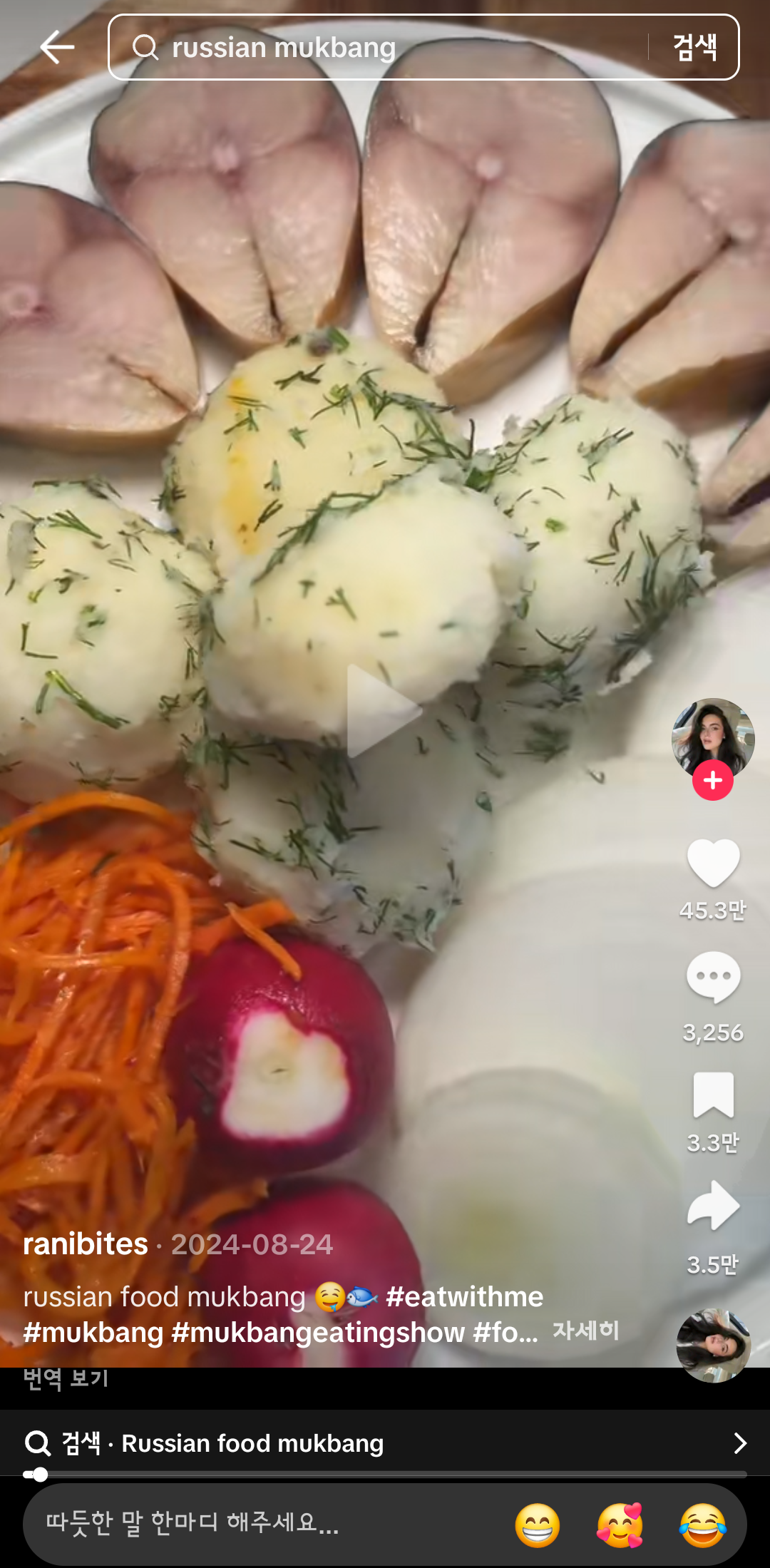770x1568 pixels.
Task: Go back with the arrow icon
Action: (57, 48)
